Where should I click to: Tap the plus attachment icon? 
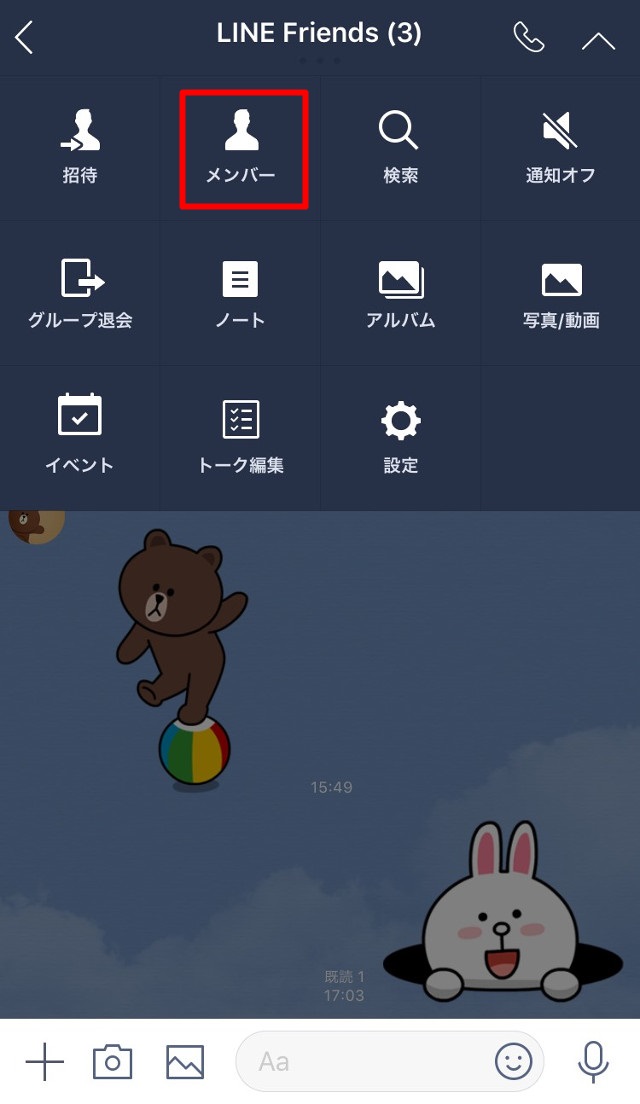tap(45, 1061)
